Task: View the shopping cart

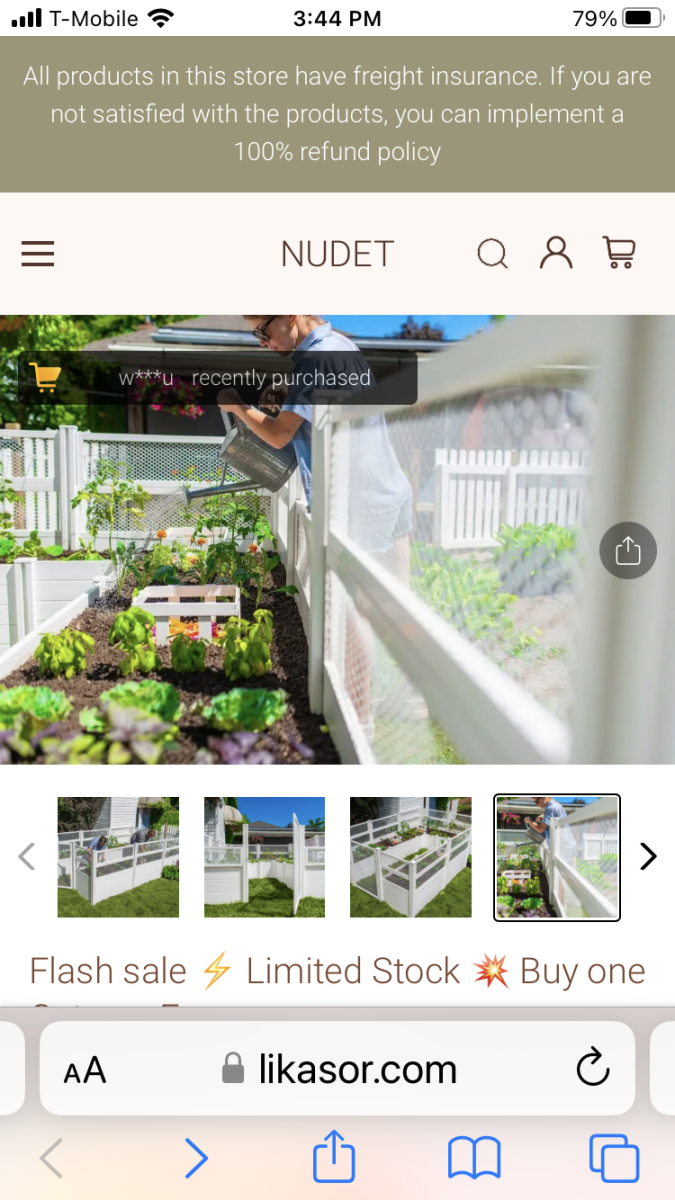Action: click(x=620, y=253)
